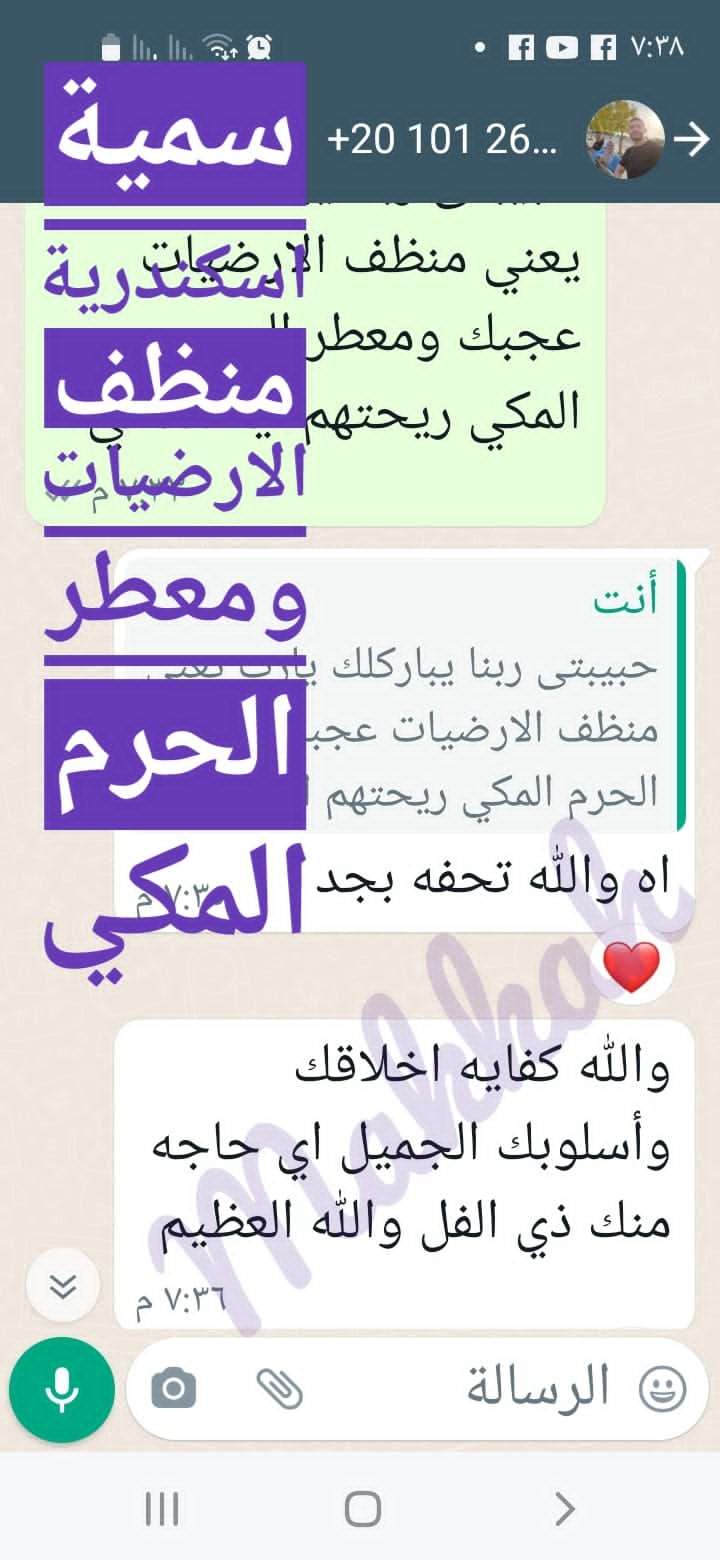Open recent apps from navigation bar
This screenshot has height=1560, width=720.
(161, 1507)
